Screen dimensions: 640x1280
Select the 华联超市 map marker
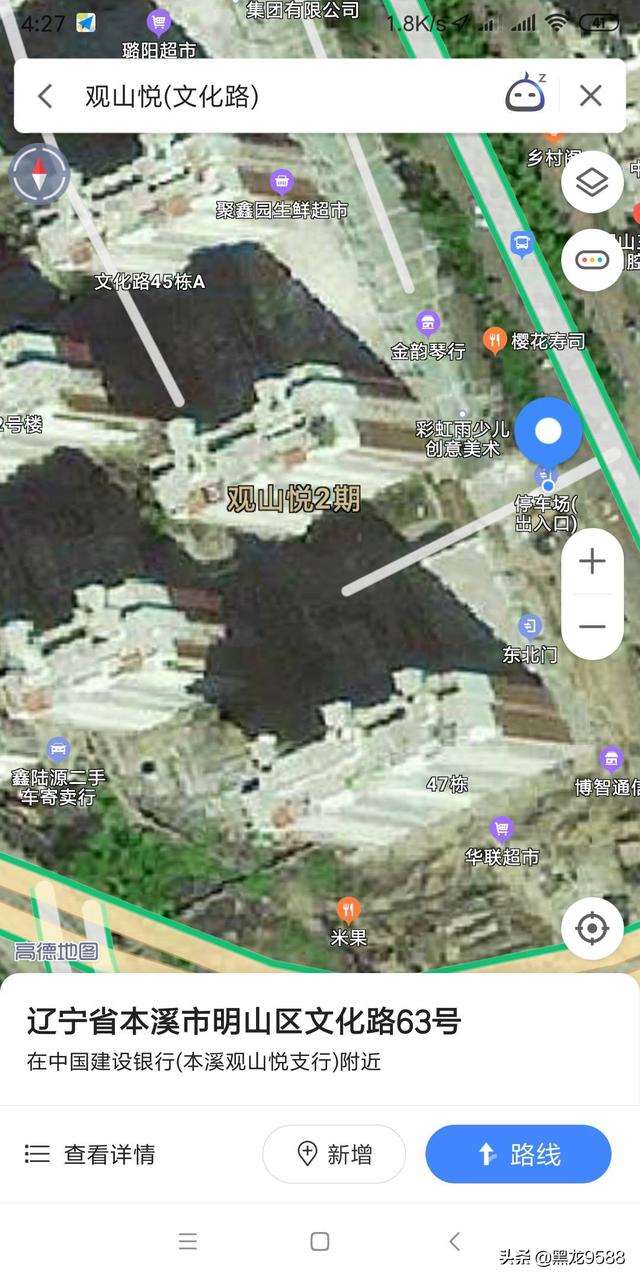tap(502, 830)
